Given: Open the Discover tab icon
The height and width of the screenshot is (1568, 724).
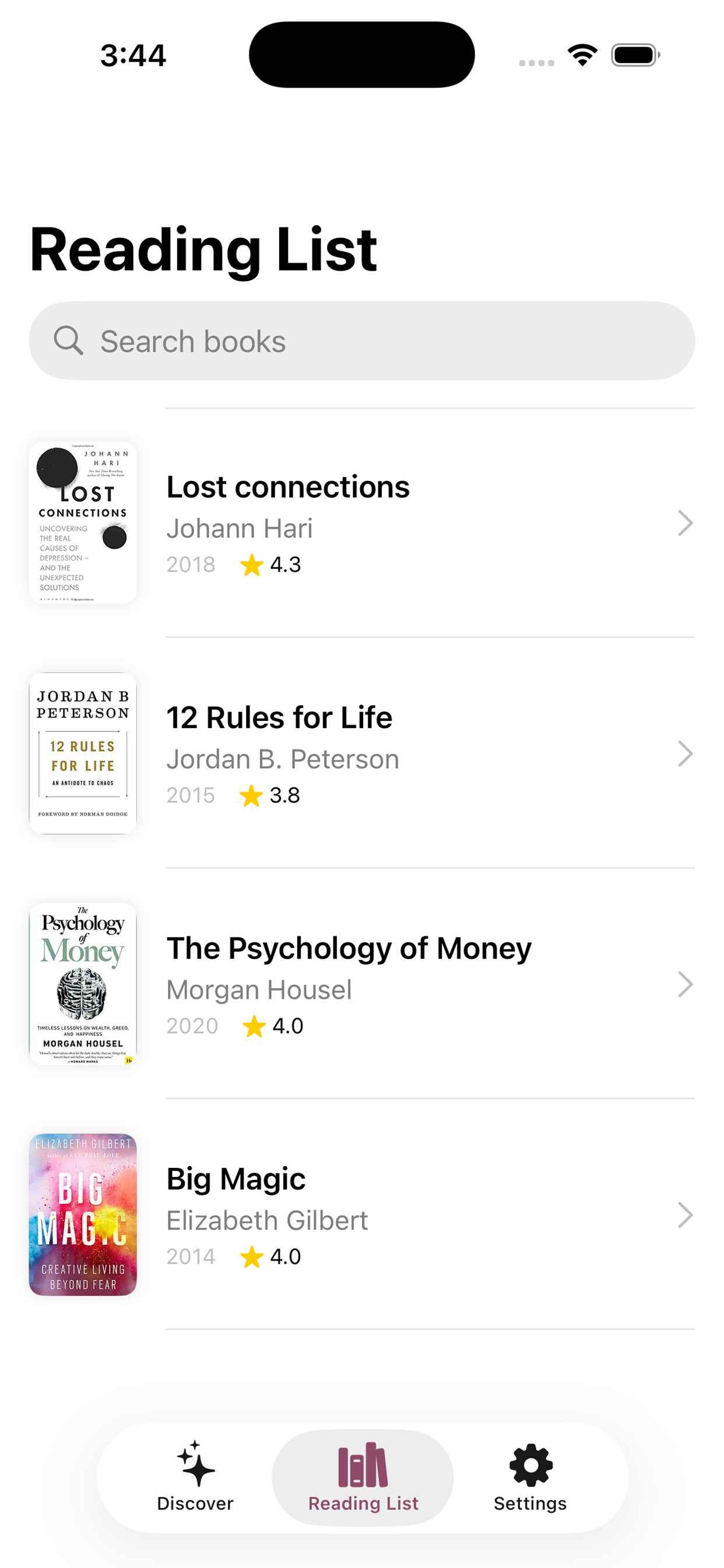Looking at the screenshot, I should (x=195, y=1470).
